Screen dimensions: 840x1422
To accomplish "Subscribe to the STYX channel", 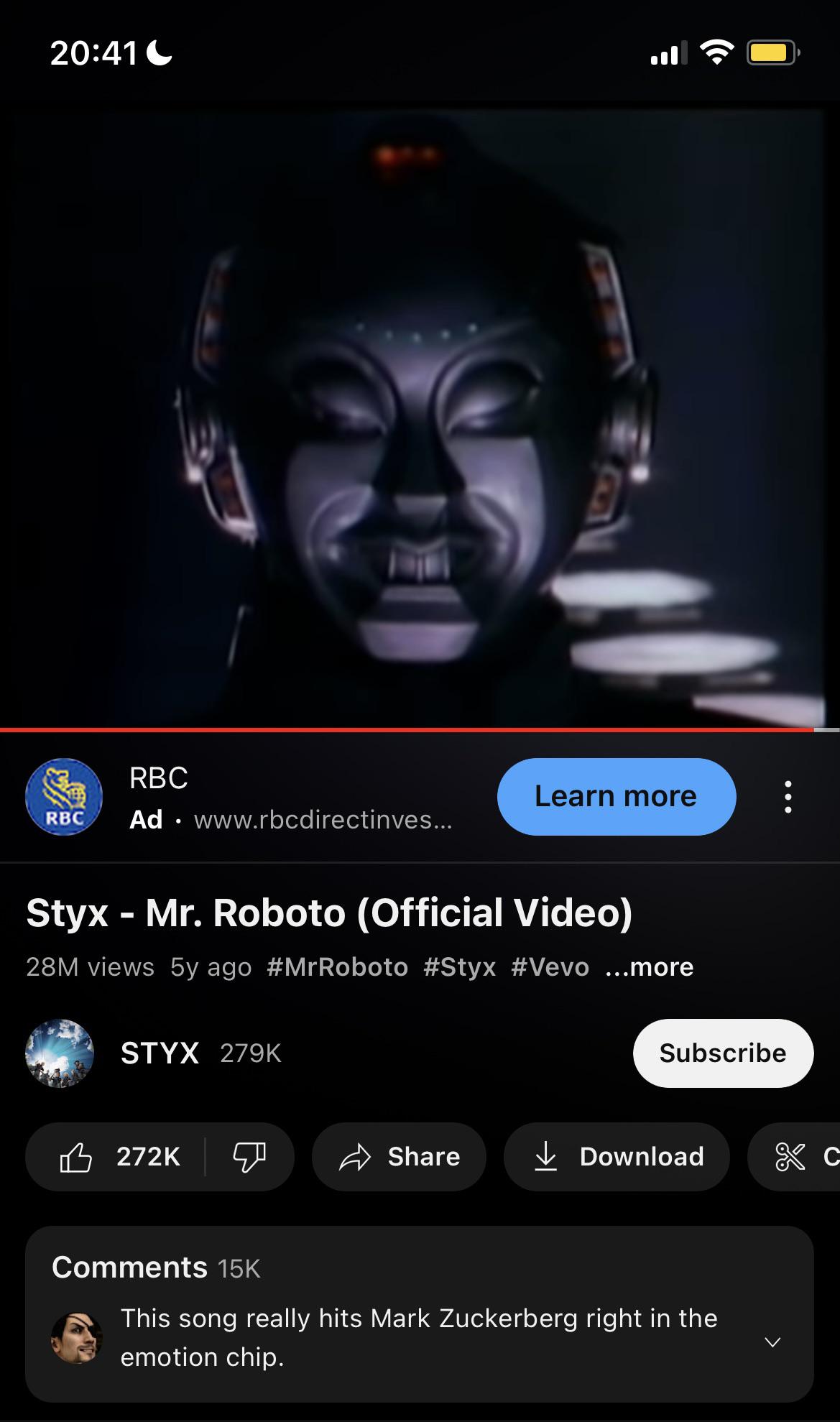I will (722, 1053).
